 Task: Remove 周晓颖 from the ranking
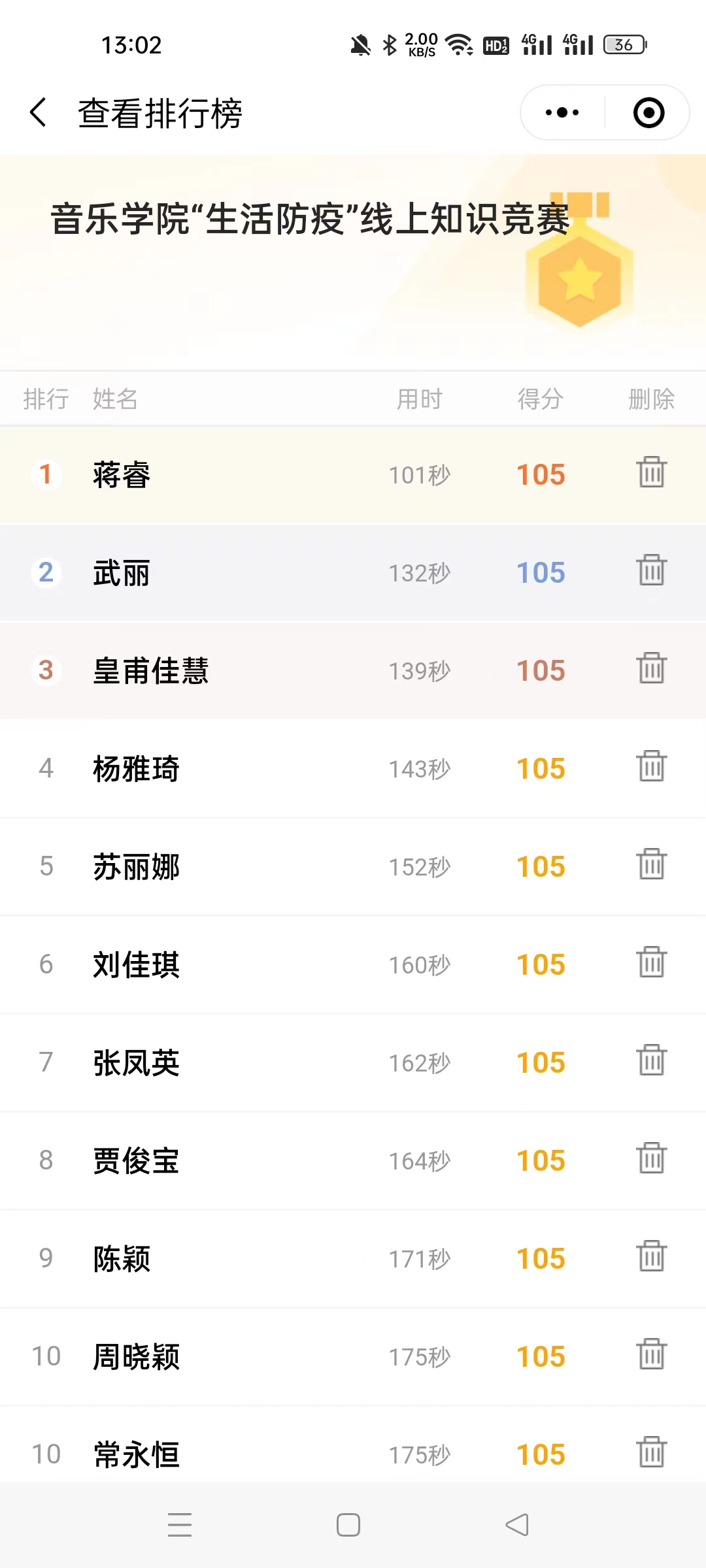652,1354
